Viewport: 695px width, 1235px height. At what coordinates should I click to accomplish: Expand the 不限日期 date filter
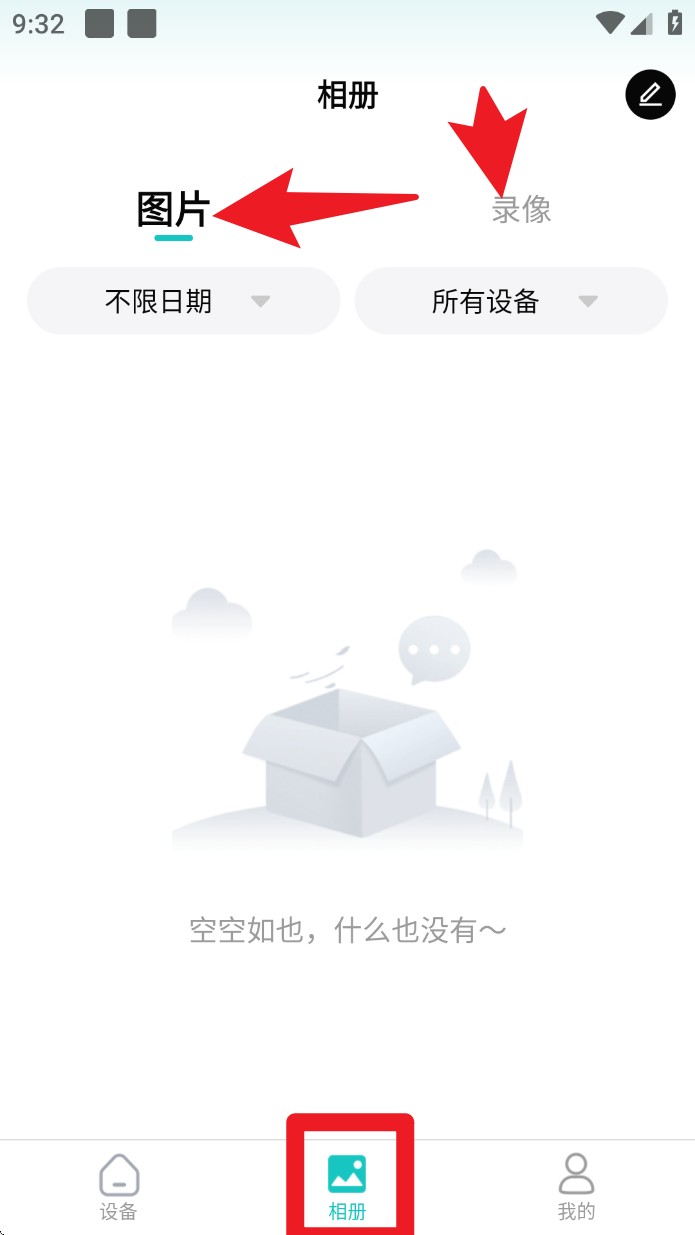click(x=184, y=301)
